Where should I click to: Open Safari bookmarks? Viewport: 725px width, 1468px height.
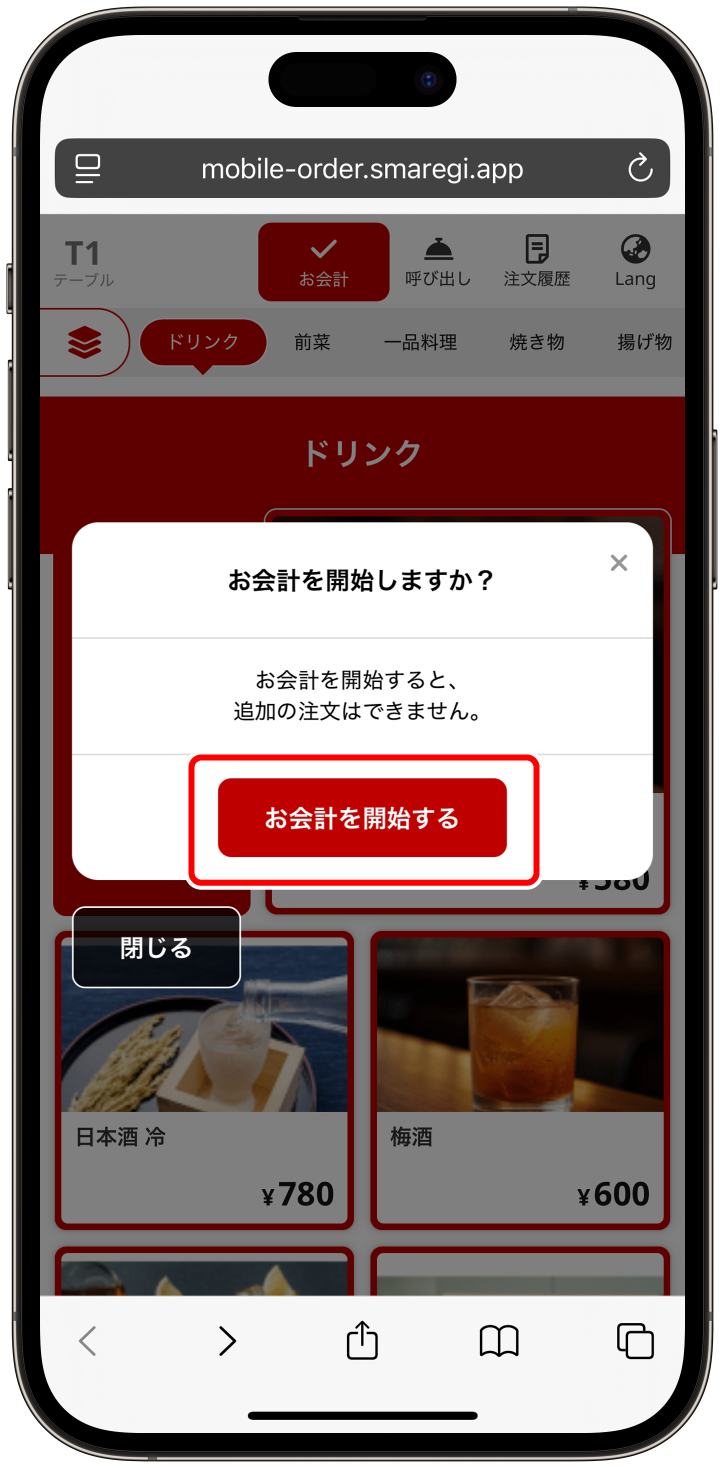[x=499, y=1340]
